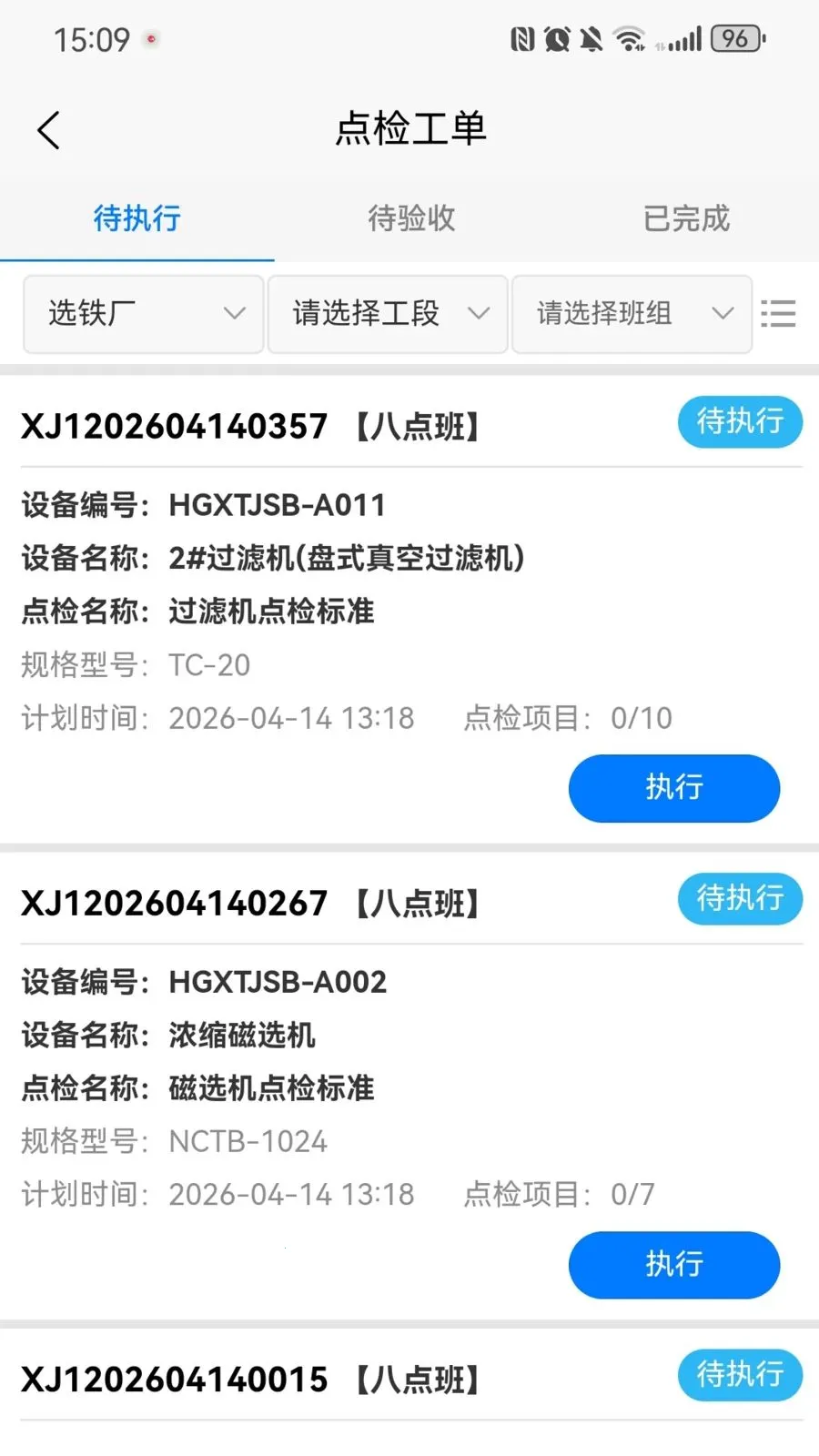Screen dimensions: 819x1456
Task: Open the 选铁厂 factory dropdown
Action: [x=143, y=314]
